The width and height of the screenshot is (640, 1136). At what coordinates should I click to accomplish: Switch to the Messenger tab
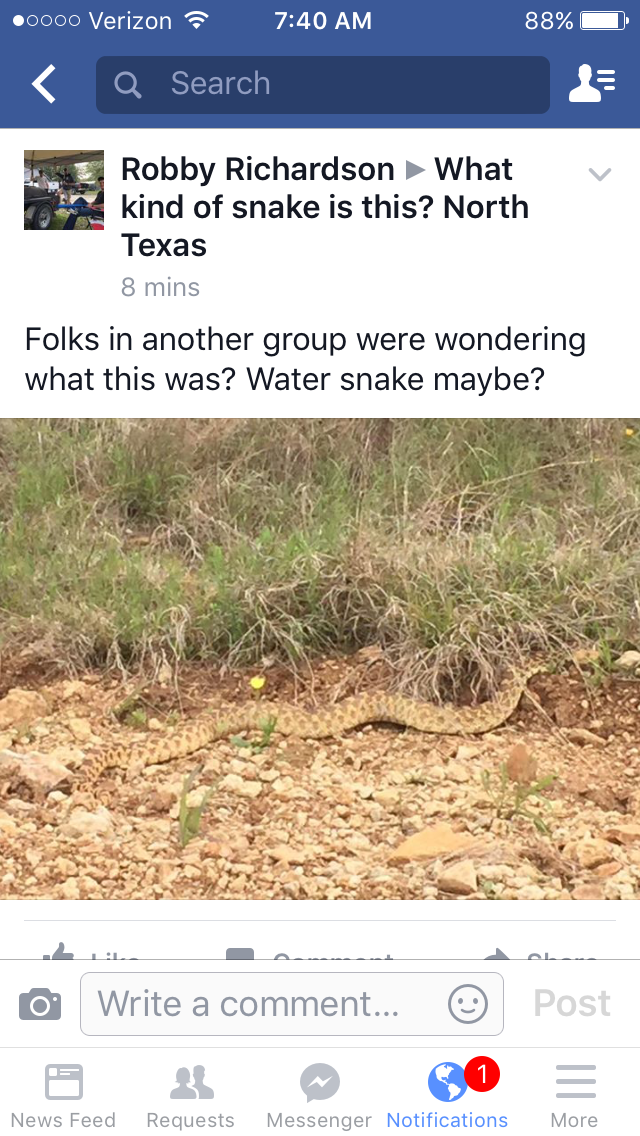click(x=319, y=1094)
